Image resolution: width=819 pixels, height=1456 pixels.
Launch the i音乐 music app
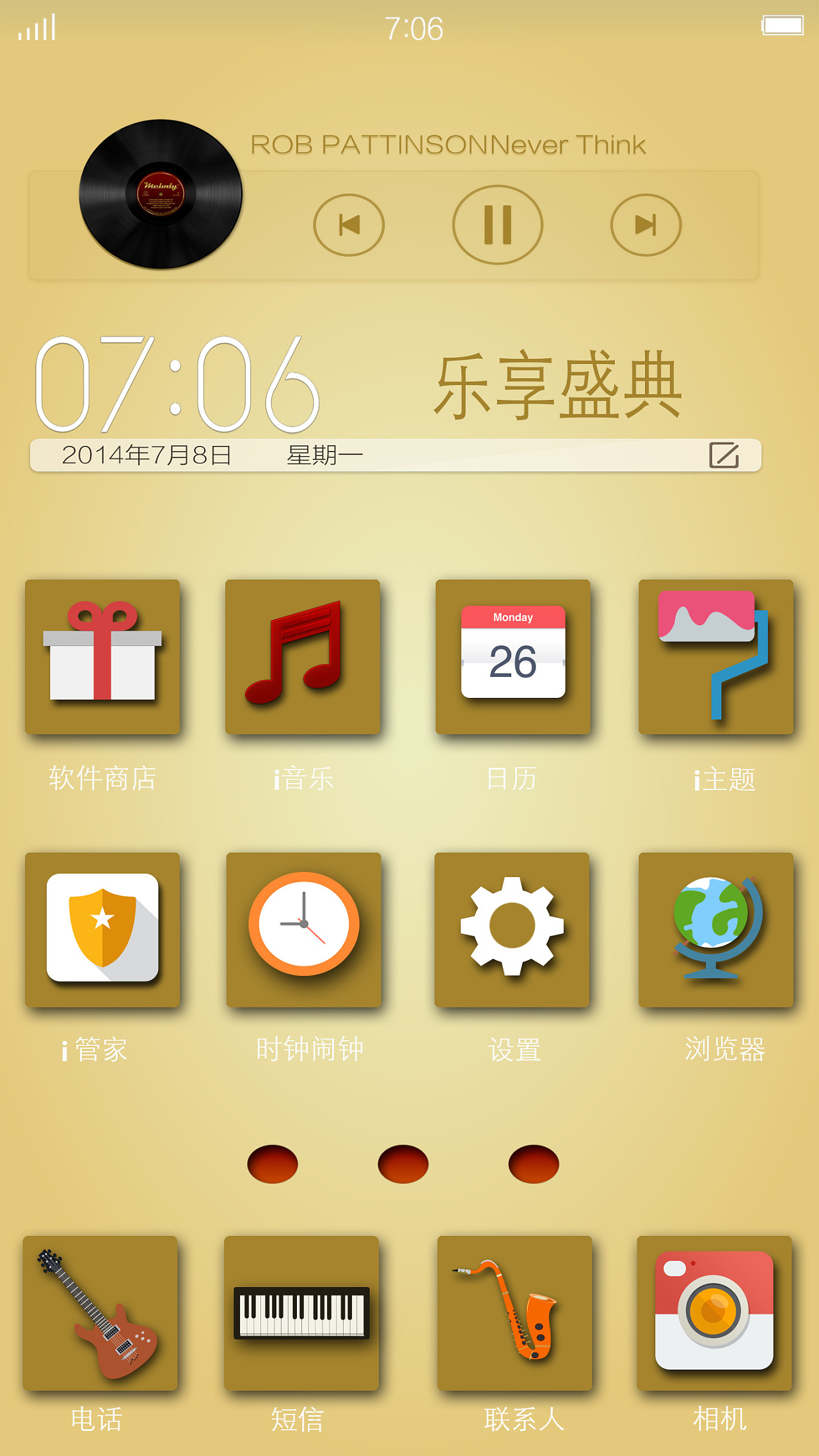coord(303,657)
